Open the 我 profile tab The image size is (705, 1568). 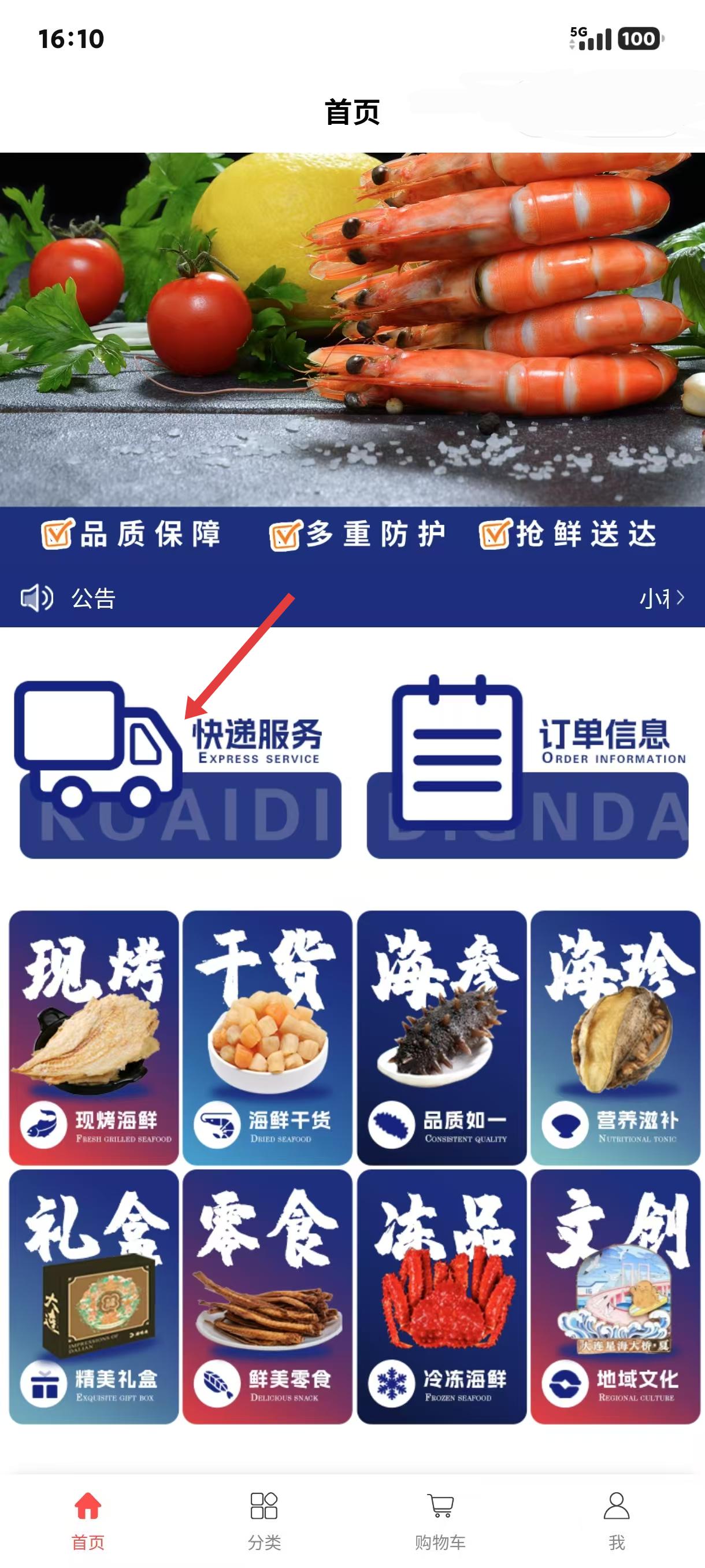point(616,1519)
